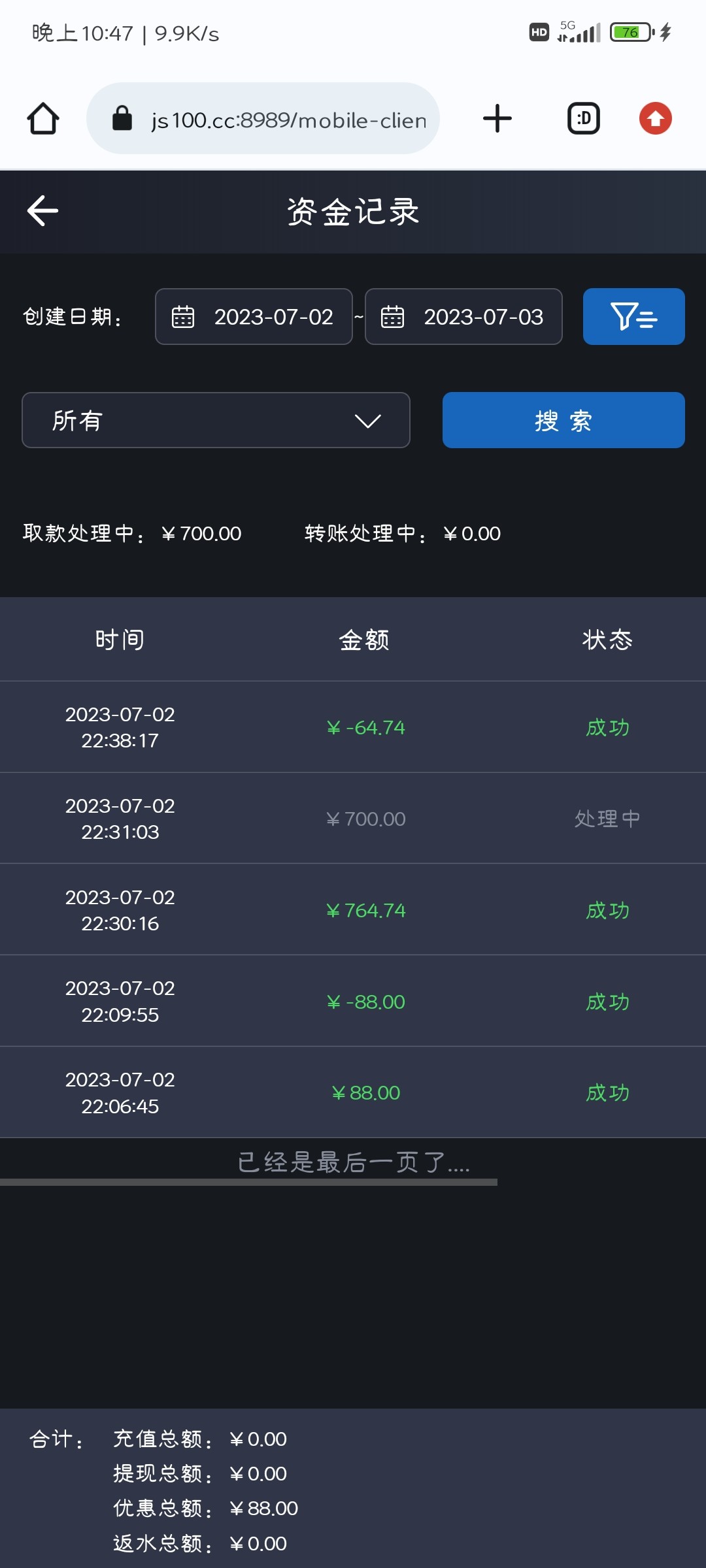Click the red upload arrow icon

[654, 118]
